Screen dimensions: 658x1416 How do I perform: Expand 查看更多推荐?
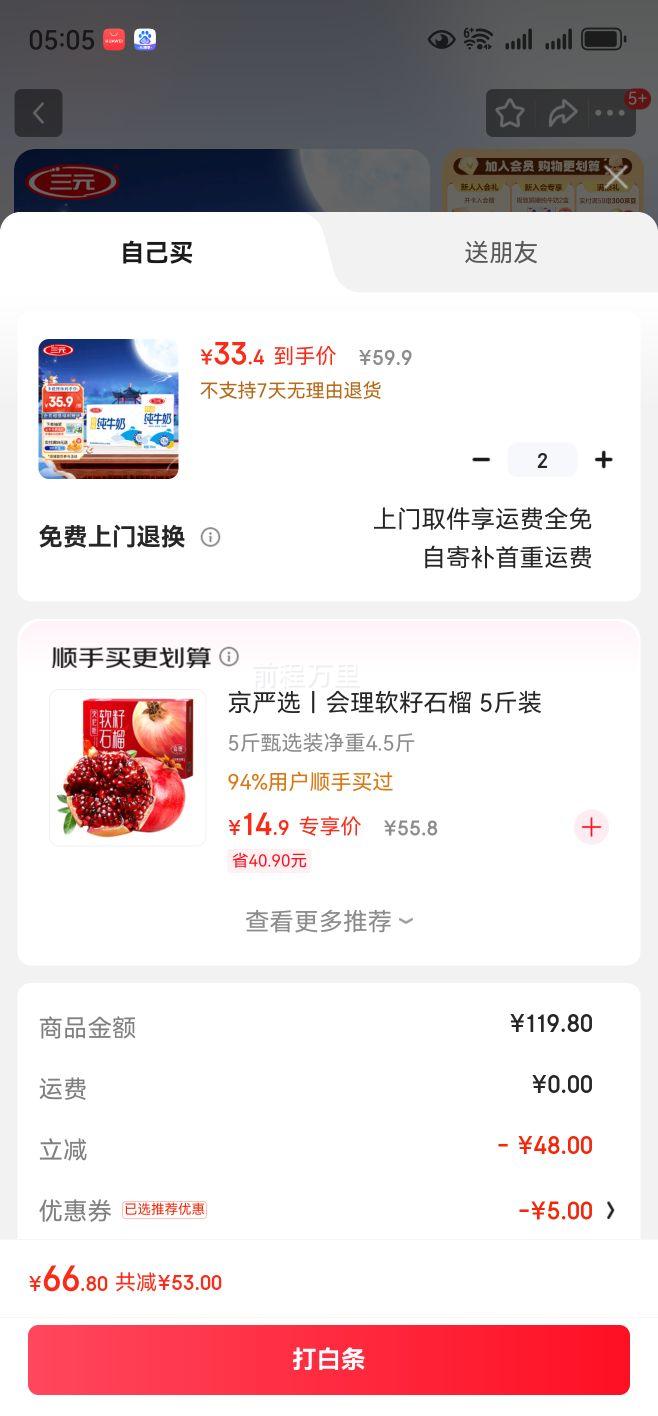(x=329, y=921)
